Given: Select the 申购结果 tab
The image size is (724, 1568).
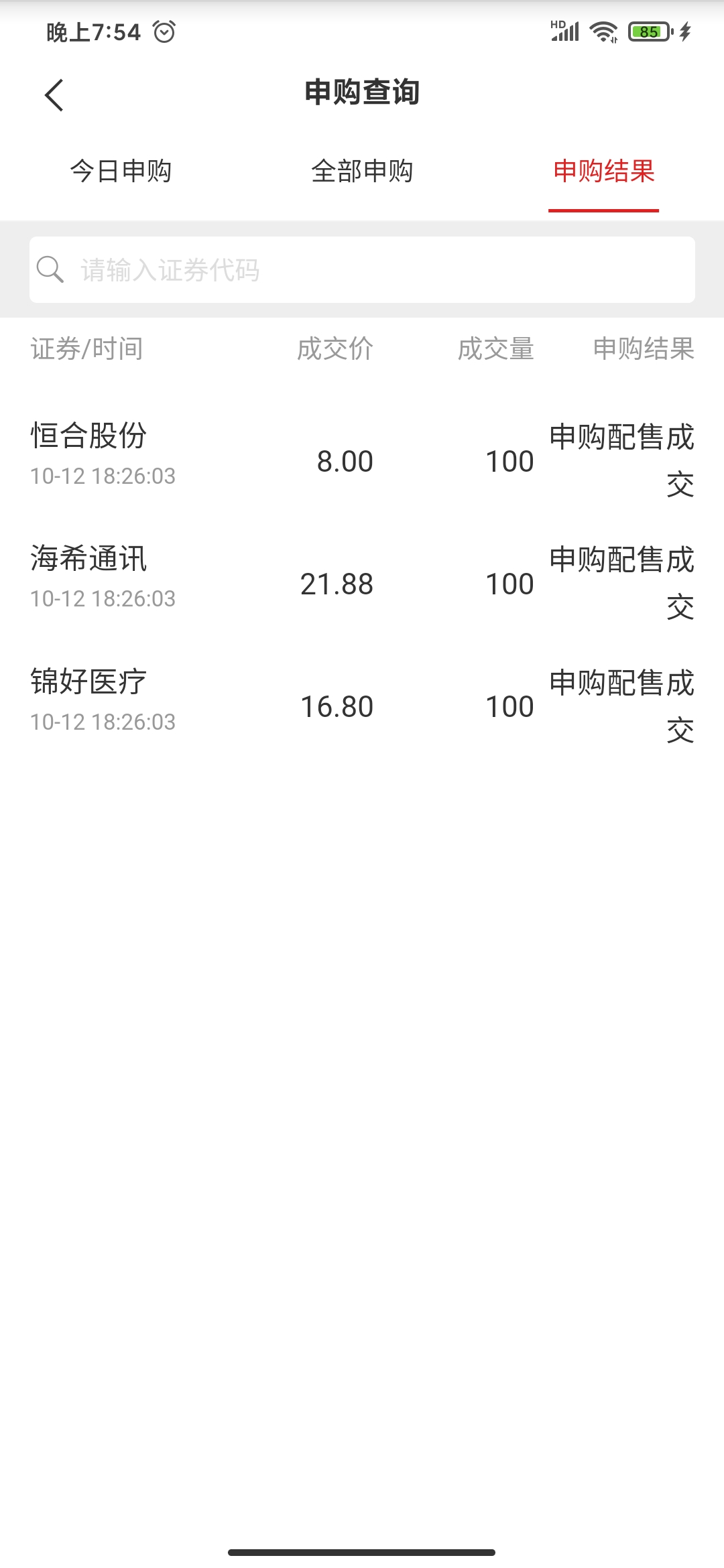Looking at the screenshot, I should tap(603, 172).
